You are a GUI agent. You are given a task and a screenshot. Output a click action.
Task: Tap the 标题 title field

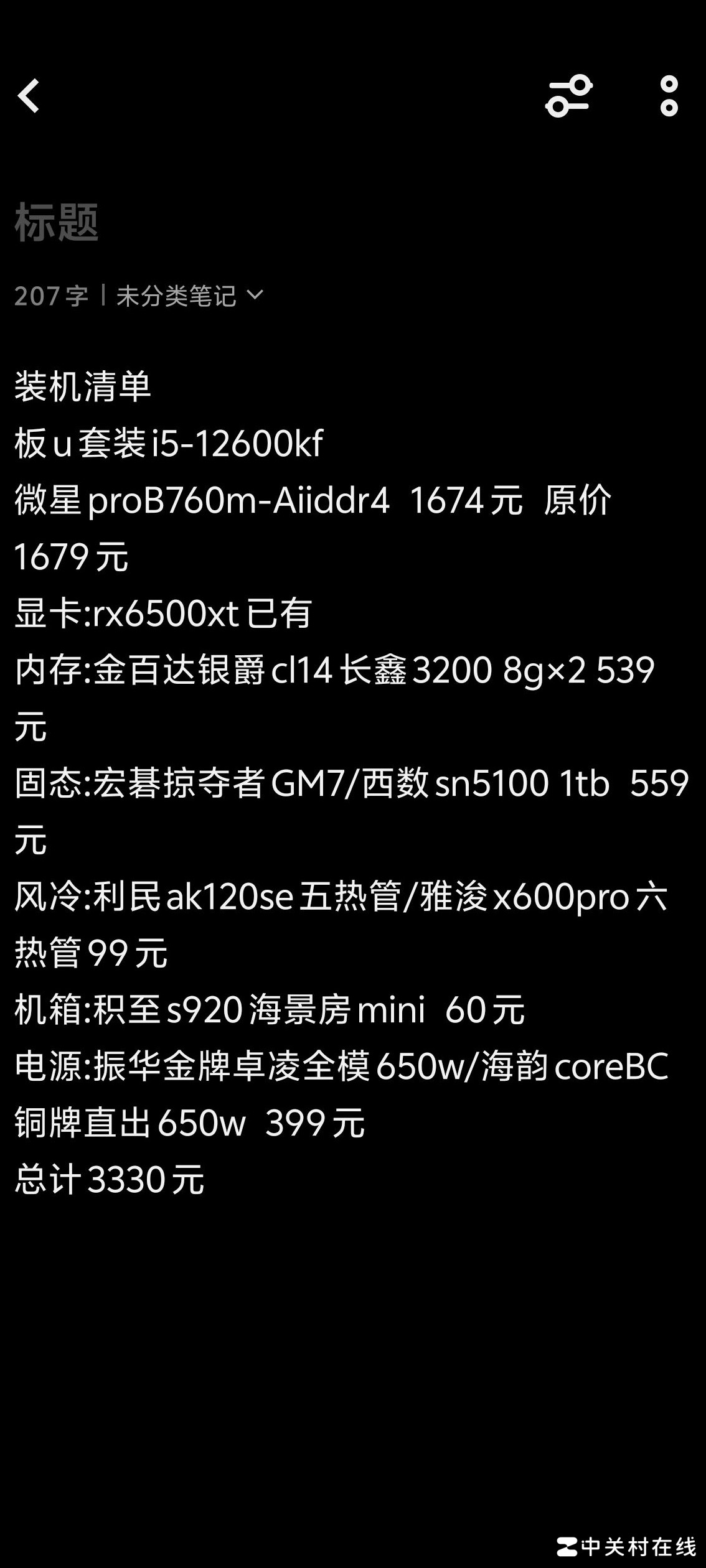point(57,222)
